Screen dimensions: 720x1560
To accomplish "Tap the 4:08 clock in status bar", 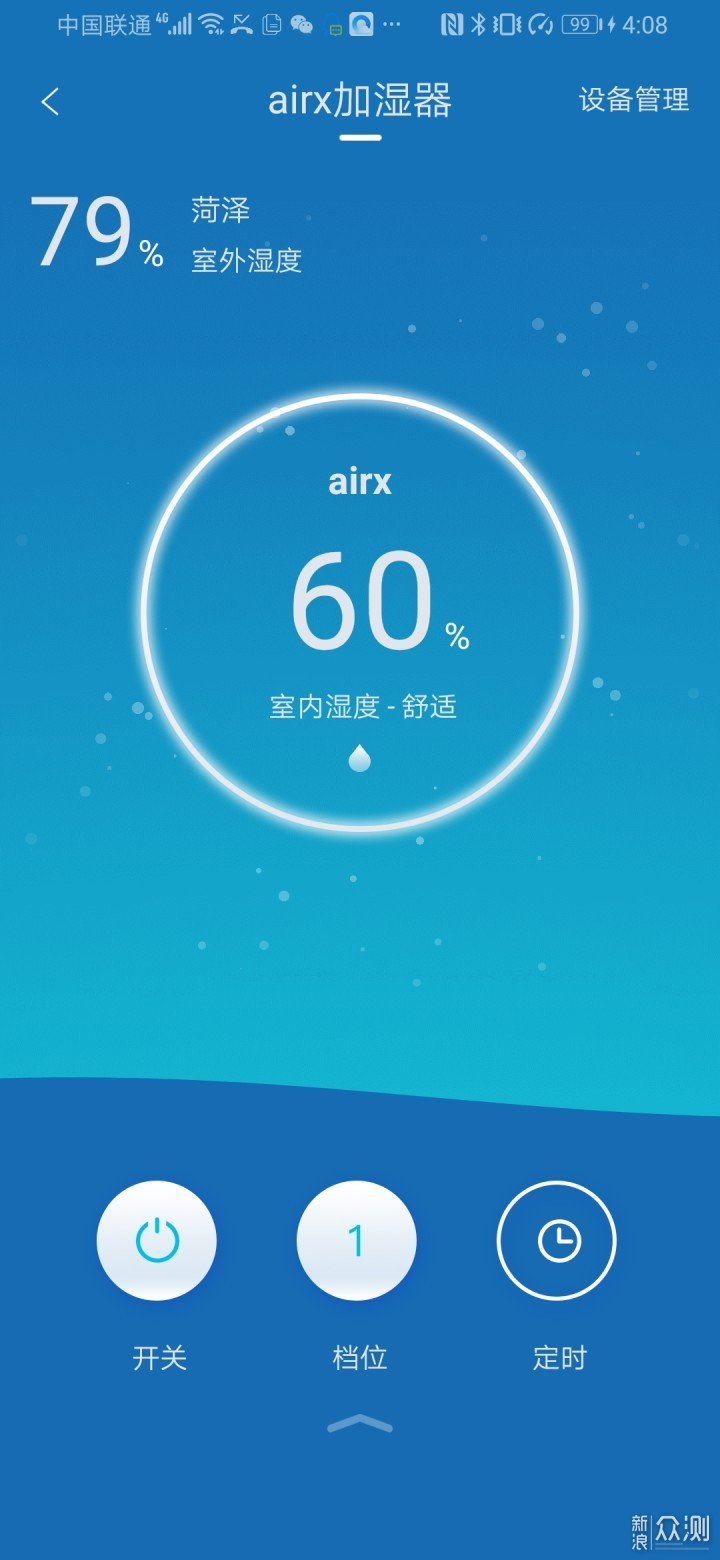I will point(644,25).
